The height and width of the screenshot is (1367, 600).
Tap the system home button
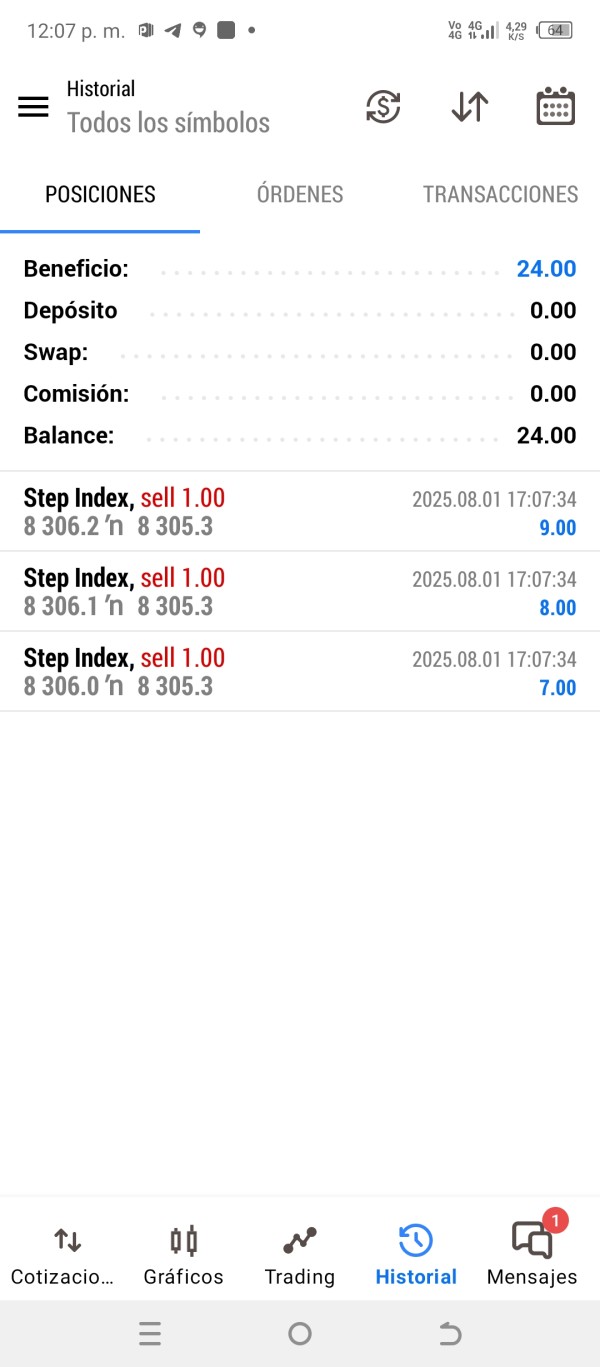click(299, 1333)
